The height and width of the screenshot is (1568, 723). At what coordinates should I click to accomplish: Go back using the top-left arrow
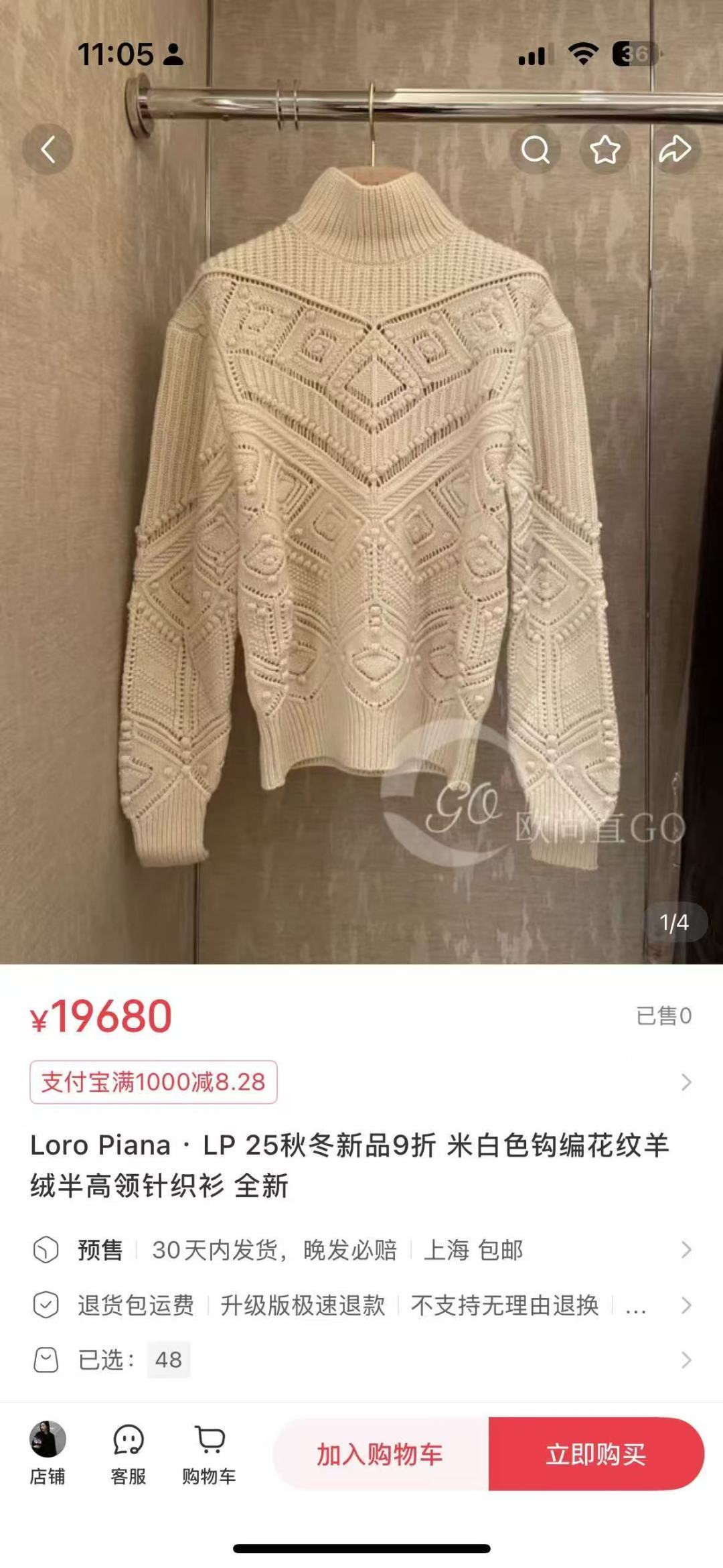(48, 149)
